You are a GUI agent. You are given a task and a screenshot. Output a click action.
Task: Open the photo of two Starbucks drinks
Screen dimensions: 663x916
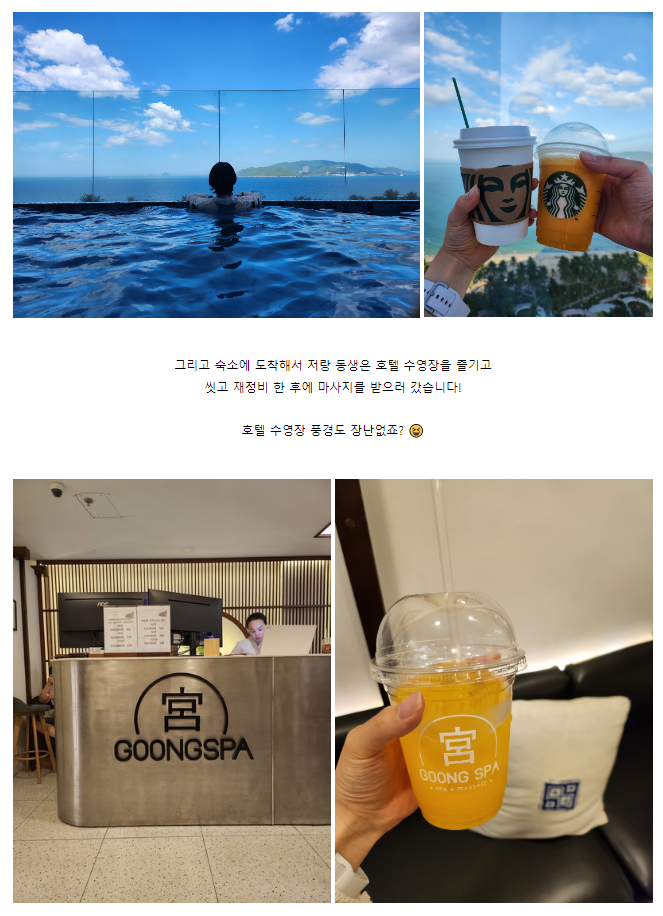538,165
